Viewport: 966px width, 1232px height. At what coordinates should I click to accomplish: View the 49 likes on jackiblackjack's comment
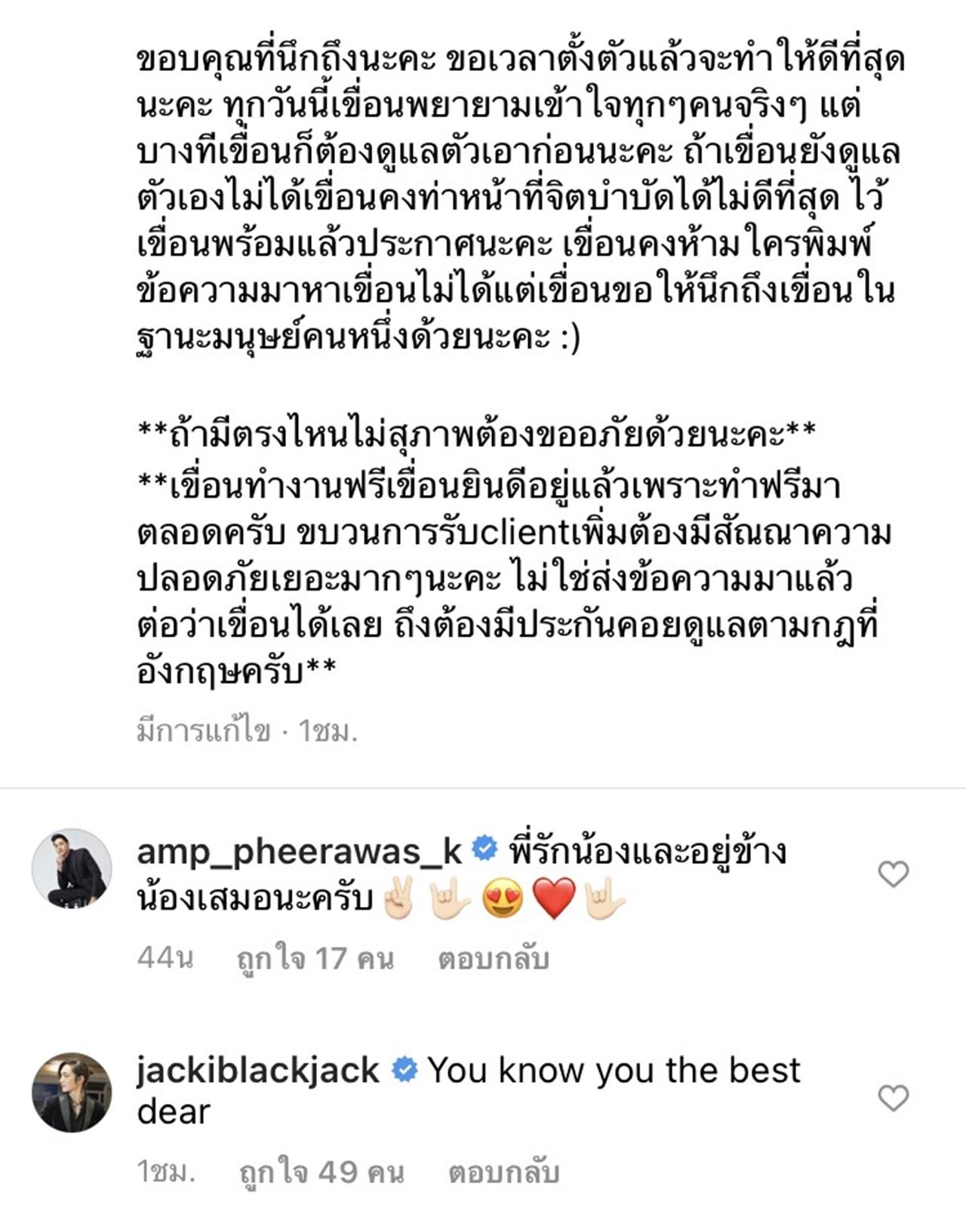[x=321, y=1172]
